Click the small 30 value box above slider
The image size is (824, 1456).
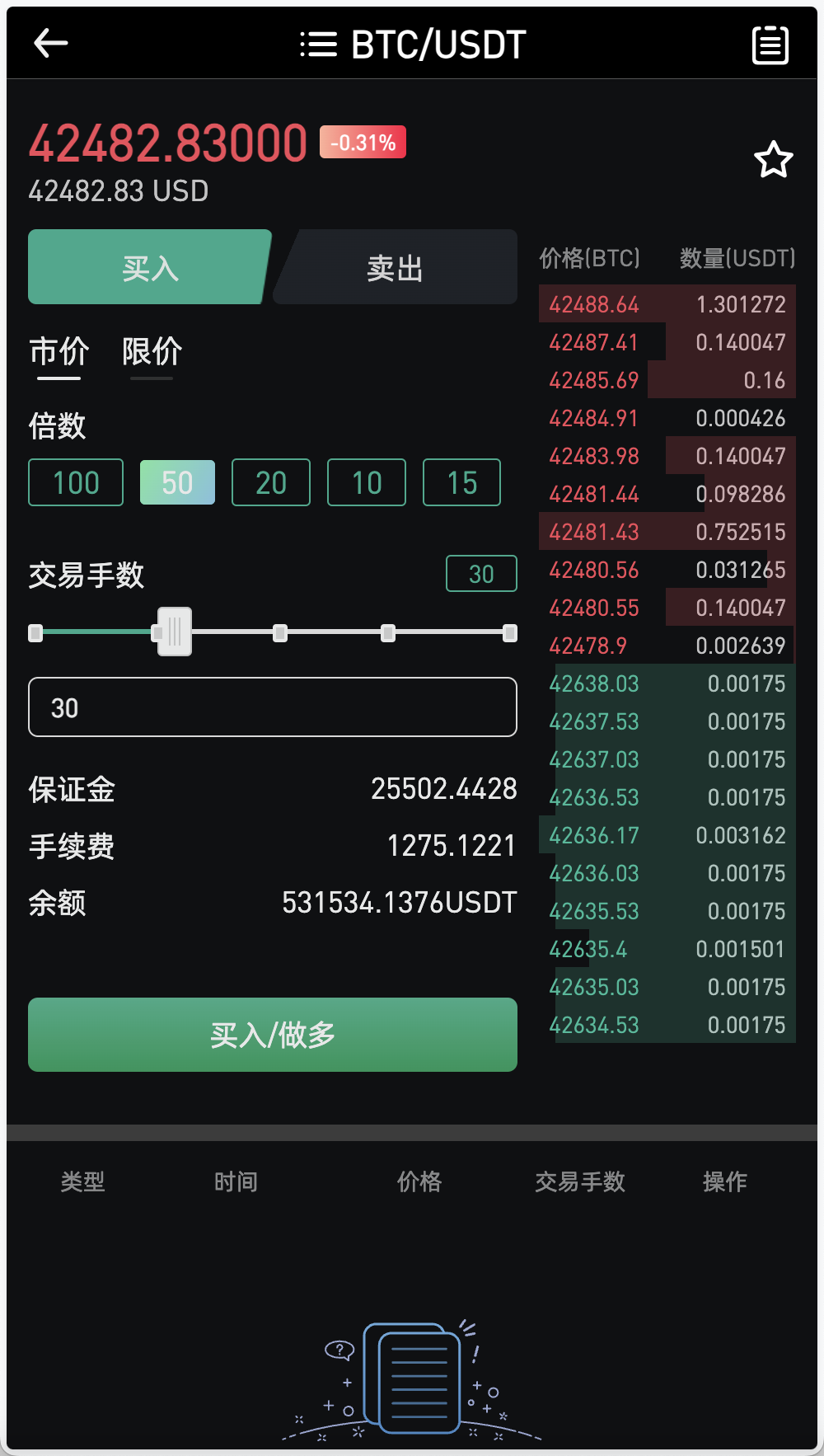pyautogui.click(x=480, y=573)
